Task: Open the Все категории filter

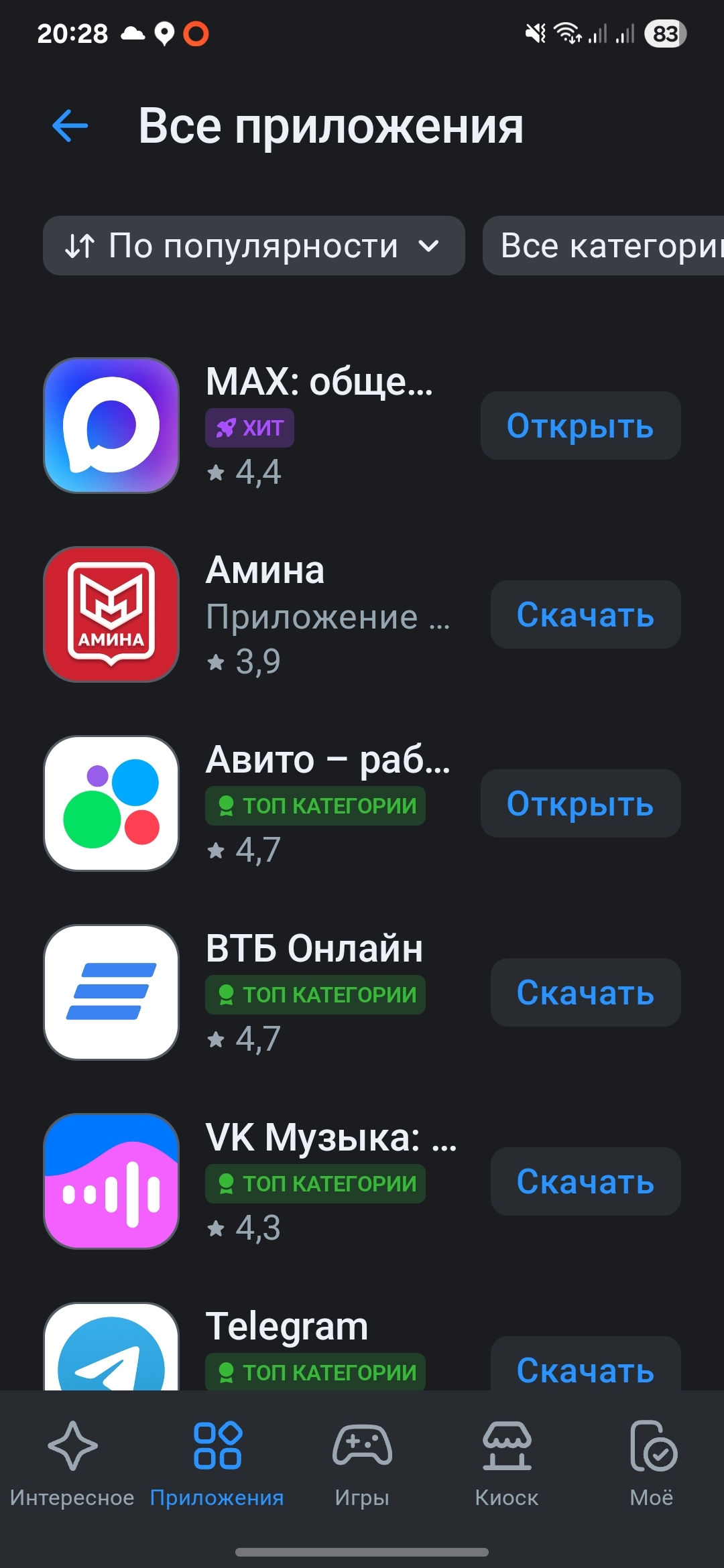Action: coord(603,245)
